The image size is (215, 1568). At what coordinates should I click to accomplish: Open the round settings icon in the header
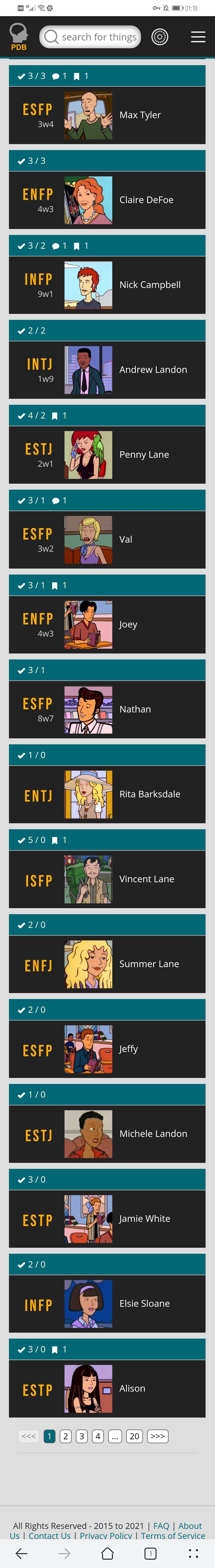[x=160, y=37]
